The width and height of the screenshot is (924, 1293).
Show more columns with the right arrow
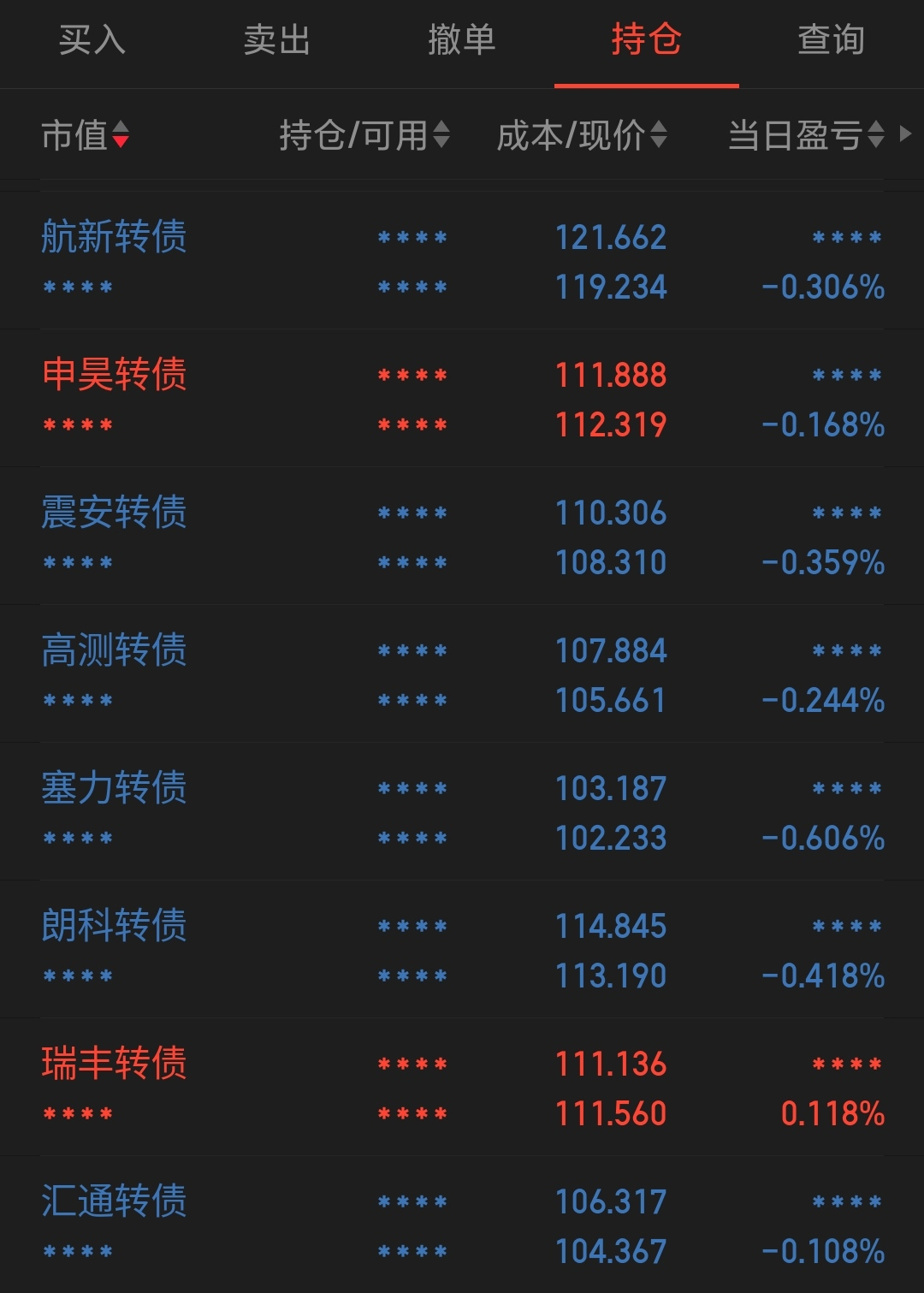pos(905,134)
